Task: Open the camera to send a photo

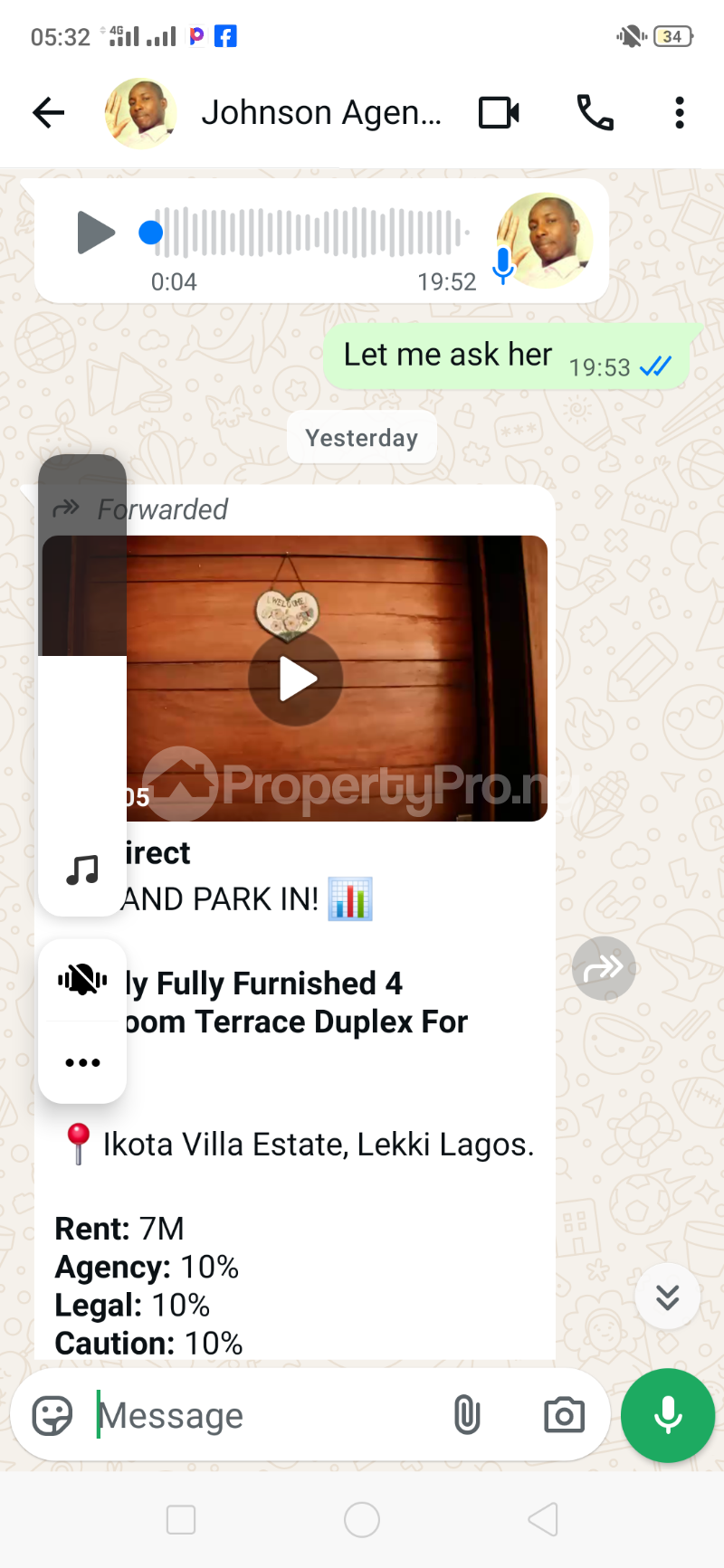Action: 564,1415
